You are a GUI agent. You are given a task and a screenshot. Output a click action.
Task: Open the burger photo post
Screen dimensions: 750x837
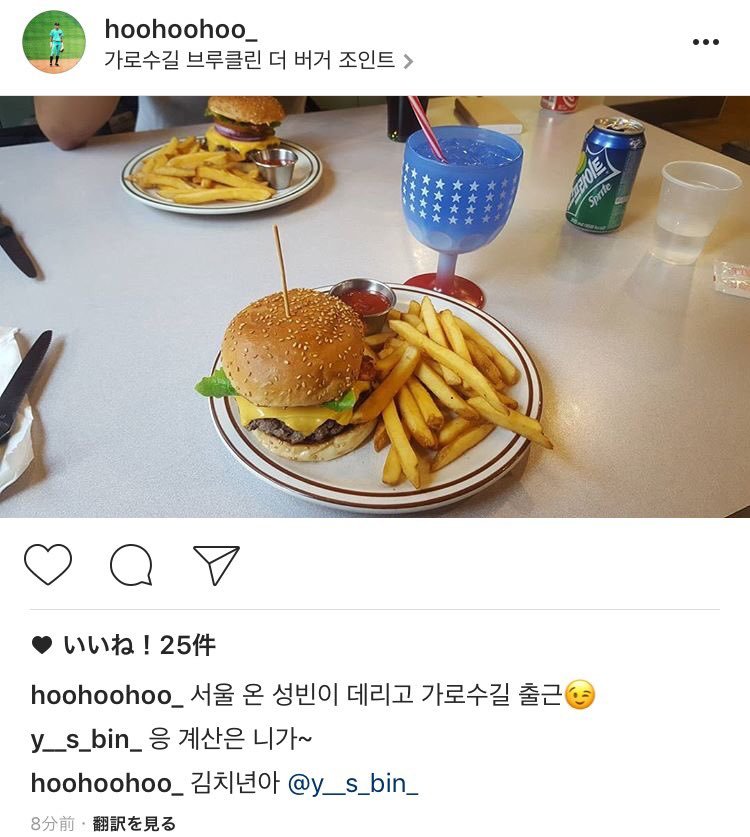pyautogui.click(x=375, y=306)
